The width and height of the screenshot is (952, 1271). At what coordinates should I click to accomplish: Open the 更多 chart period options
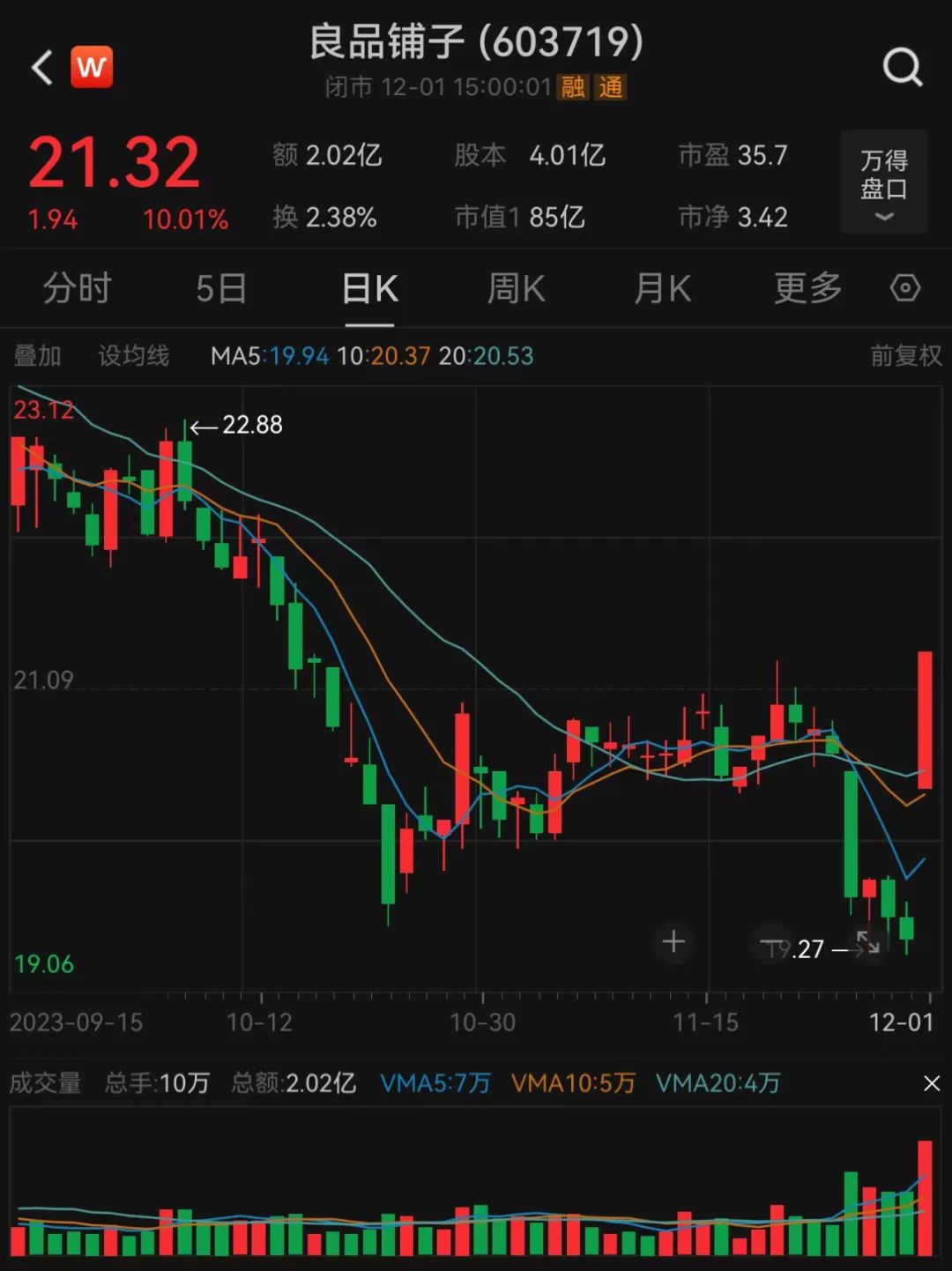pyautogui.click(x=807, y=288)
